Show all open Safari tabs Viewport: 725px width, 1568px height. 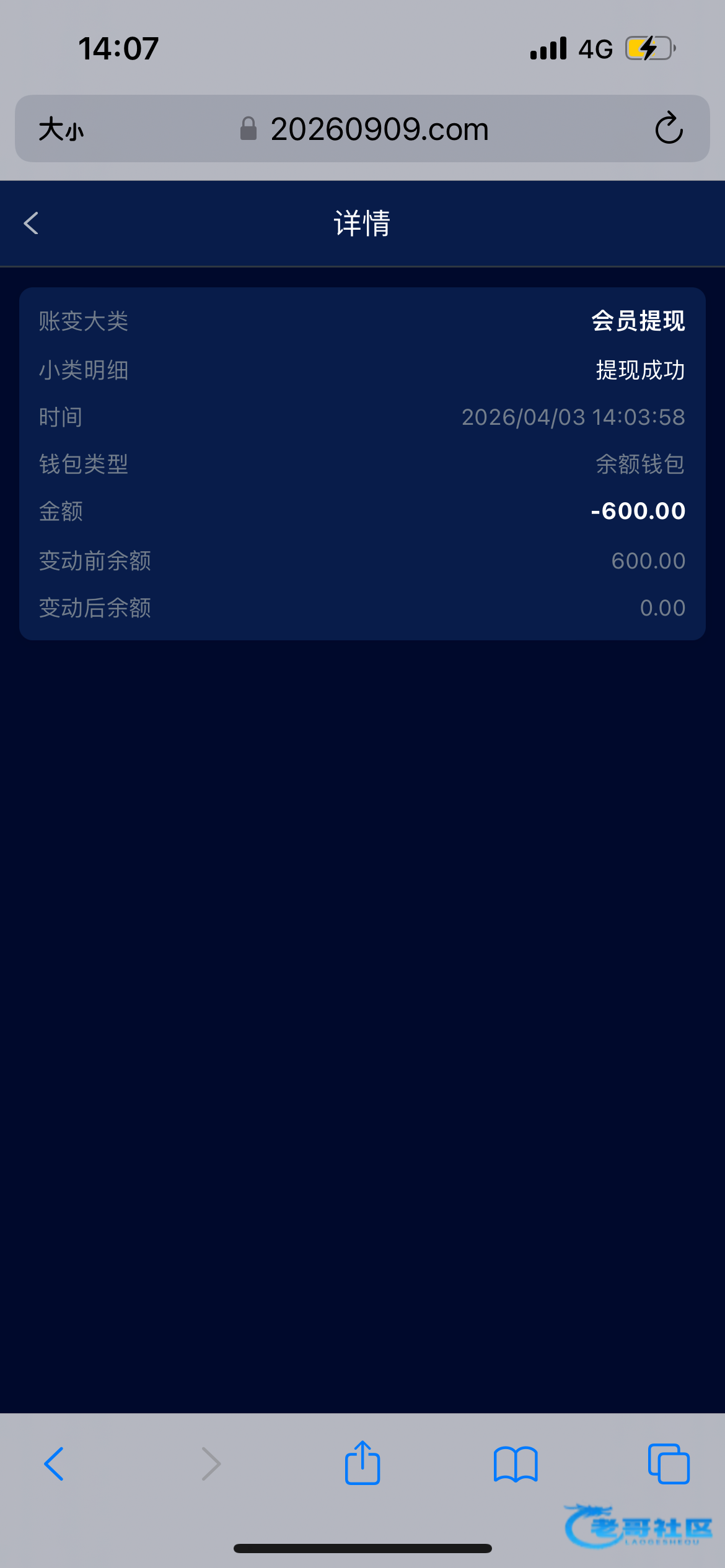[x=668, y=1464]
